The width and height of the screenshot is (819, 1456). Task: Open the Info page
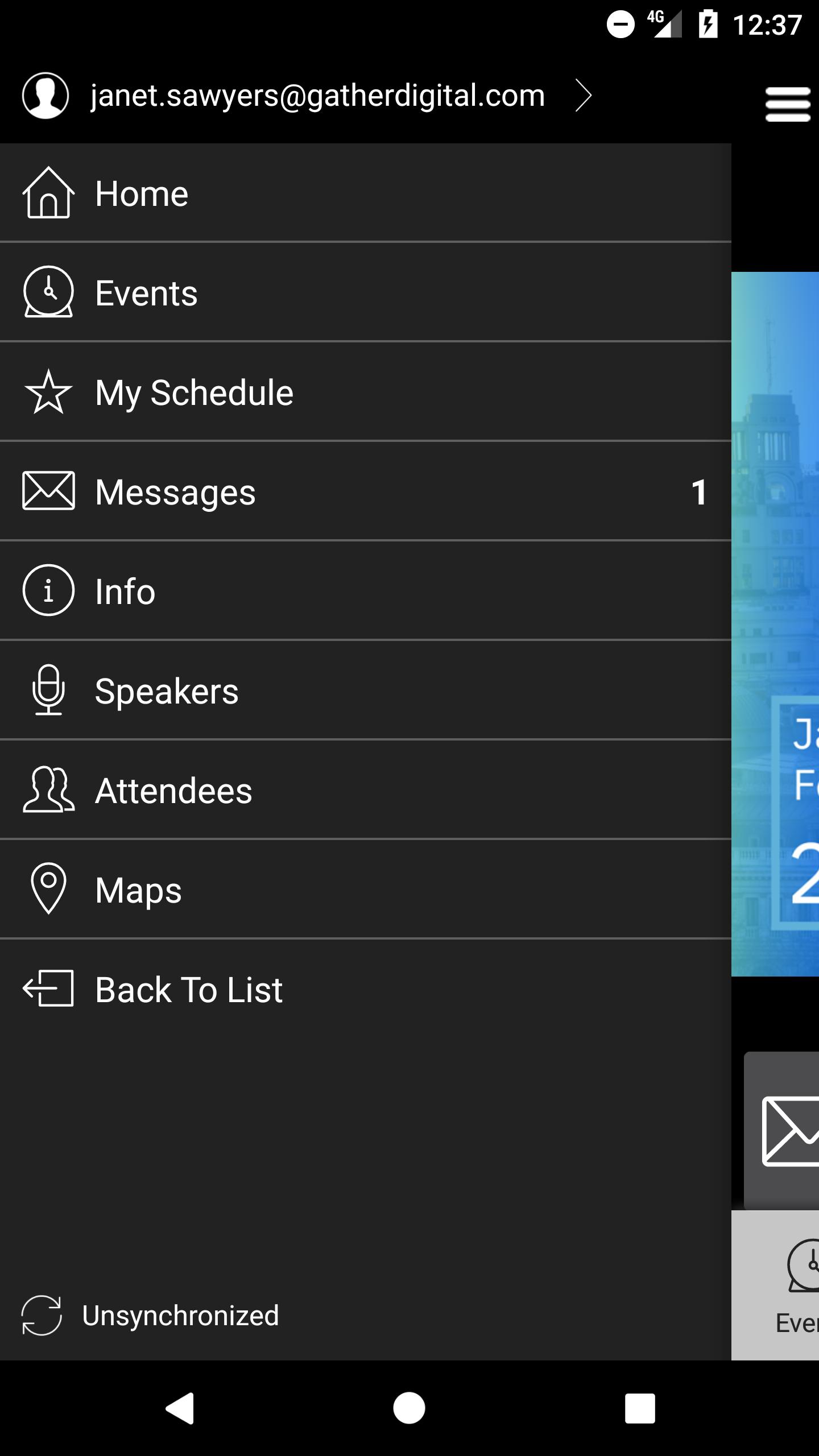364,591
